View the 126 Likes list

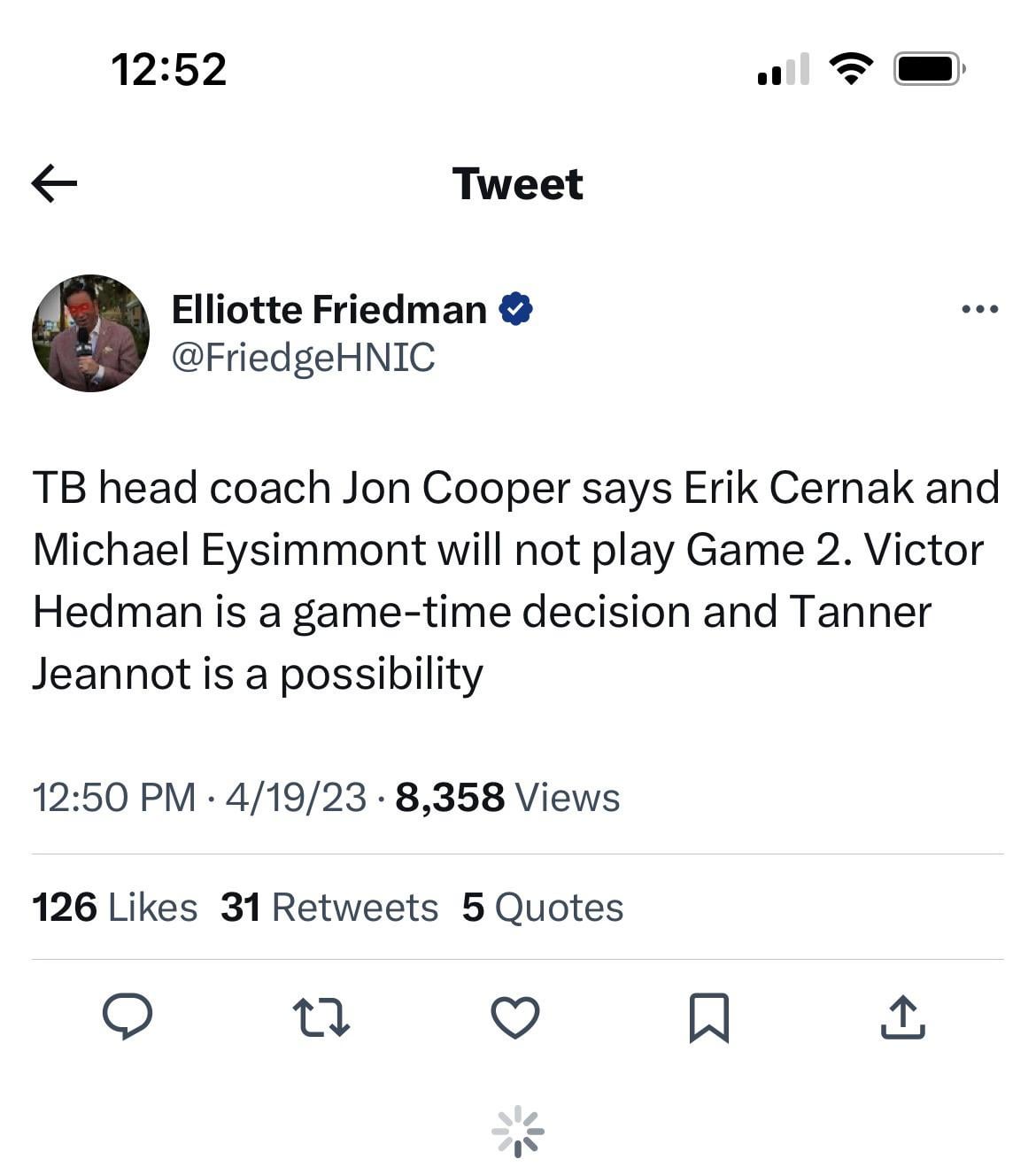click(x=114, y=908)
